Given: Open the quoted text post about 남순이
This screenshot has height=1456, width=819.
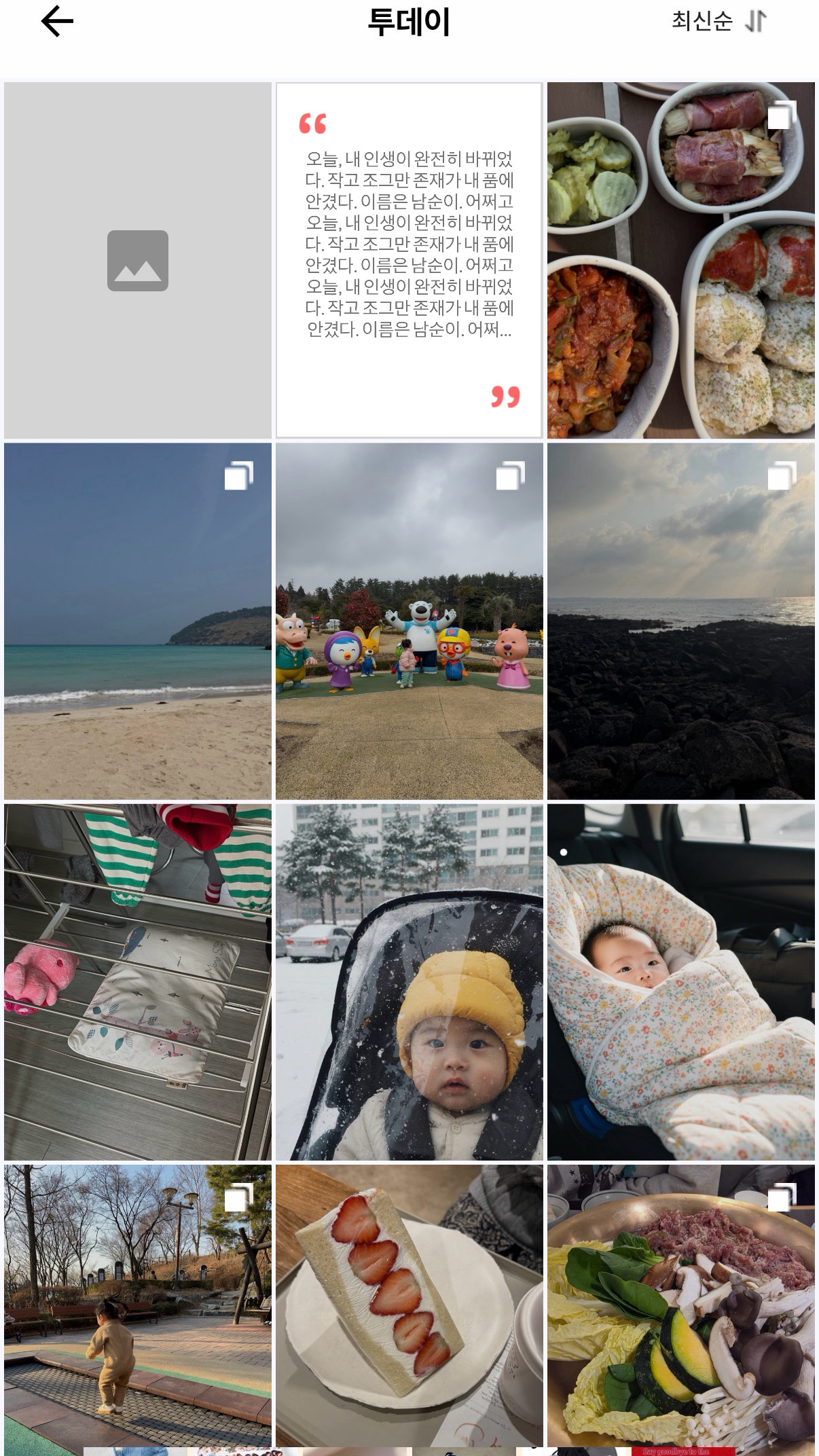Looking at the screenshot, I should 409,261.
